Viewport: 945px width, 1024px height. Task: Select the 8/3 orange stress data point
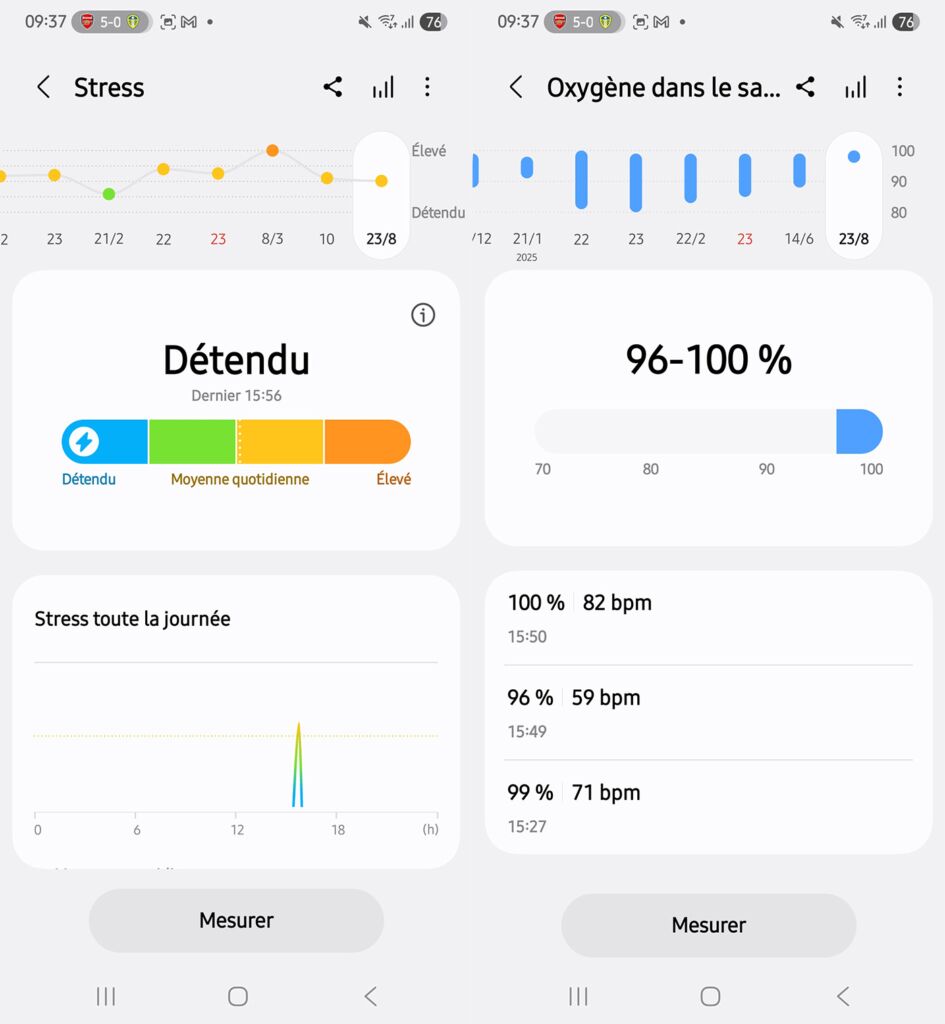tap(271, 150)
